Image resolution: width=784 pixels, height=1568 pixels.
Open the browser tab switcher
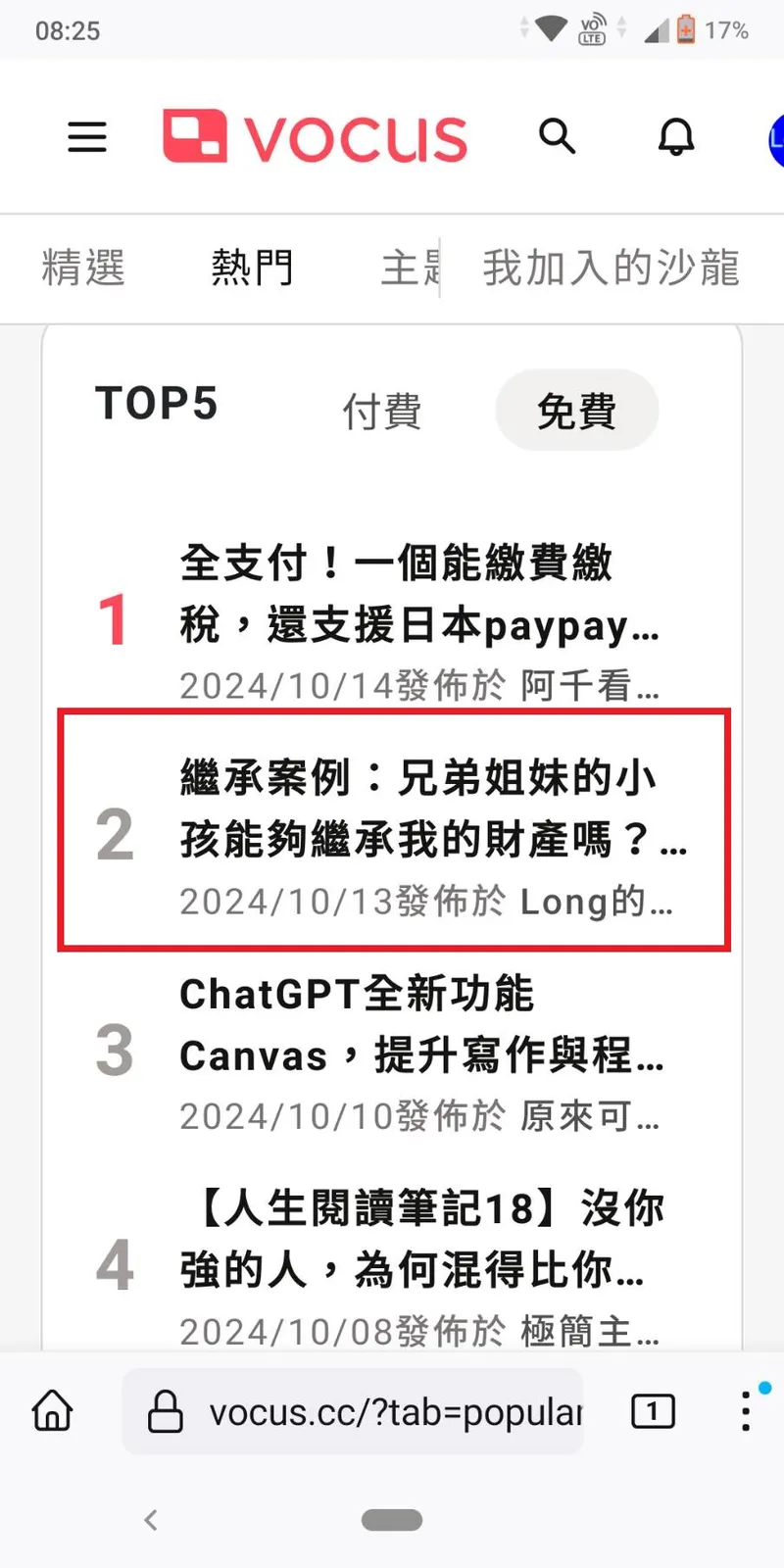653,1412
